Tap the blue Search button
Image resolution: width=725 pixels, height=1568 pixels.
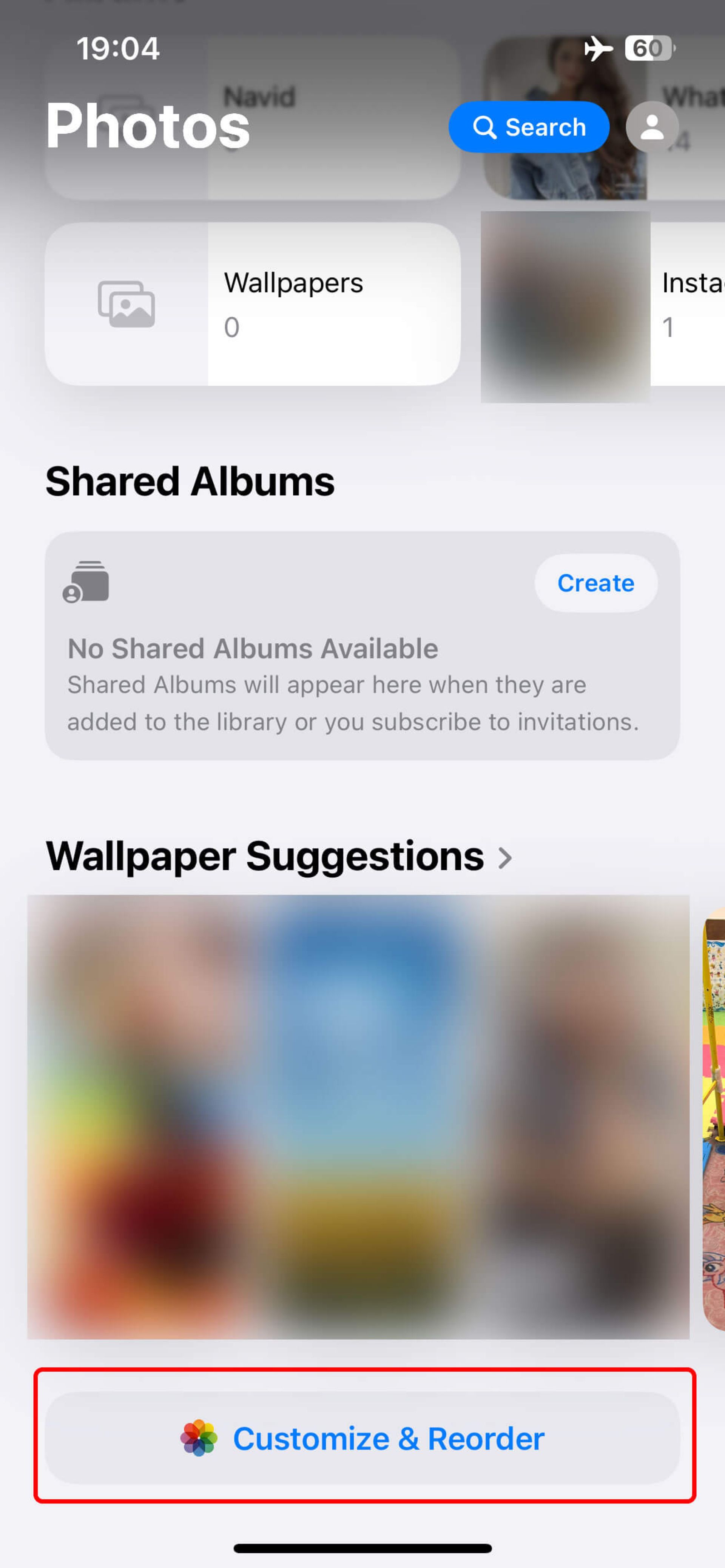pyautogui.click(x=528, y=127)
